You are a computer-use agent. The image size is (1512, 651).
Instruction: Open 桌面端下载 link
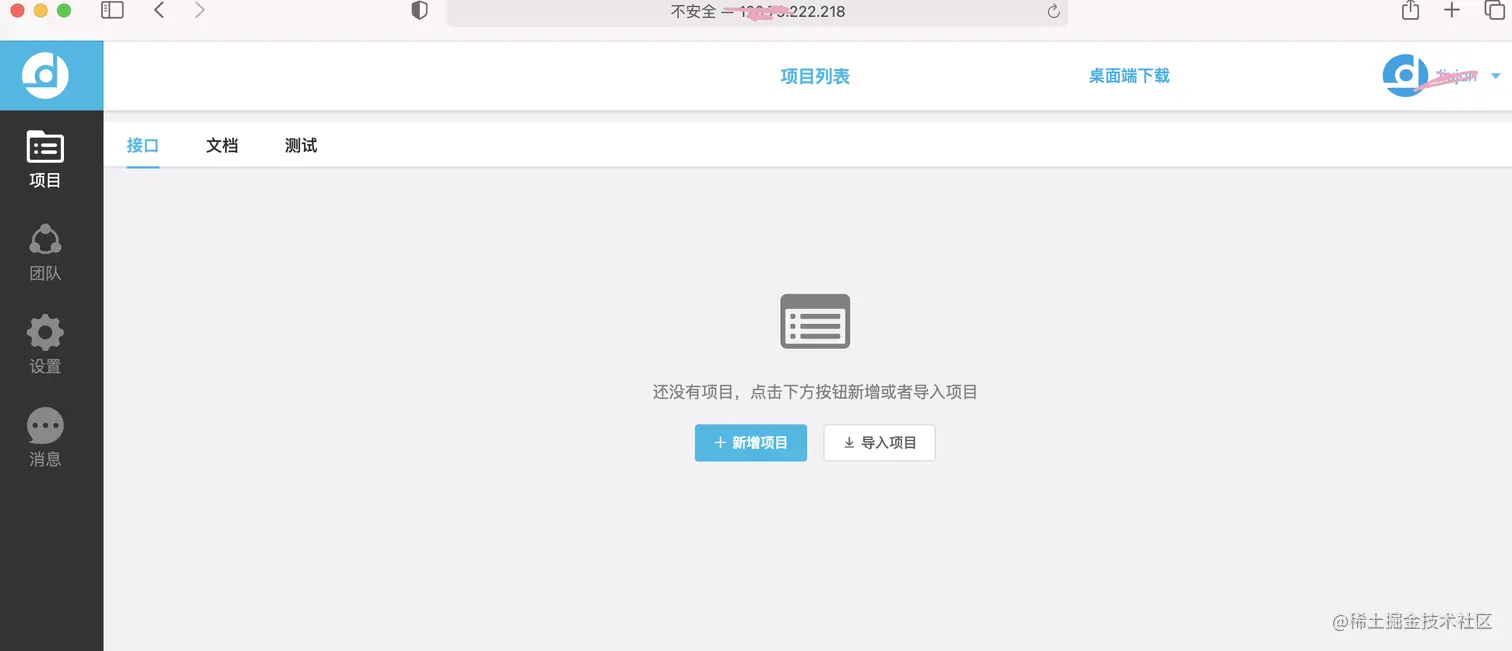point(1129,76)
